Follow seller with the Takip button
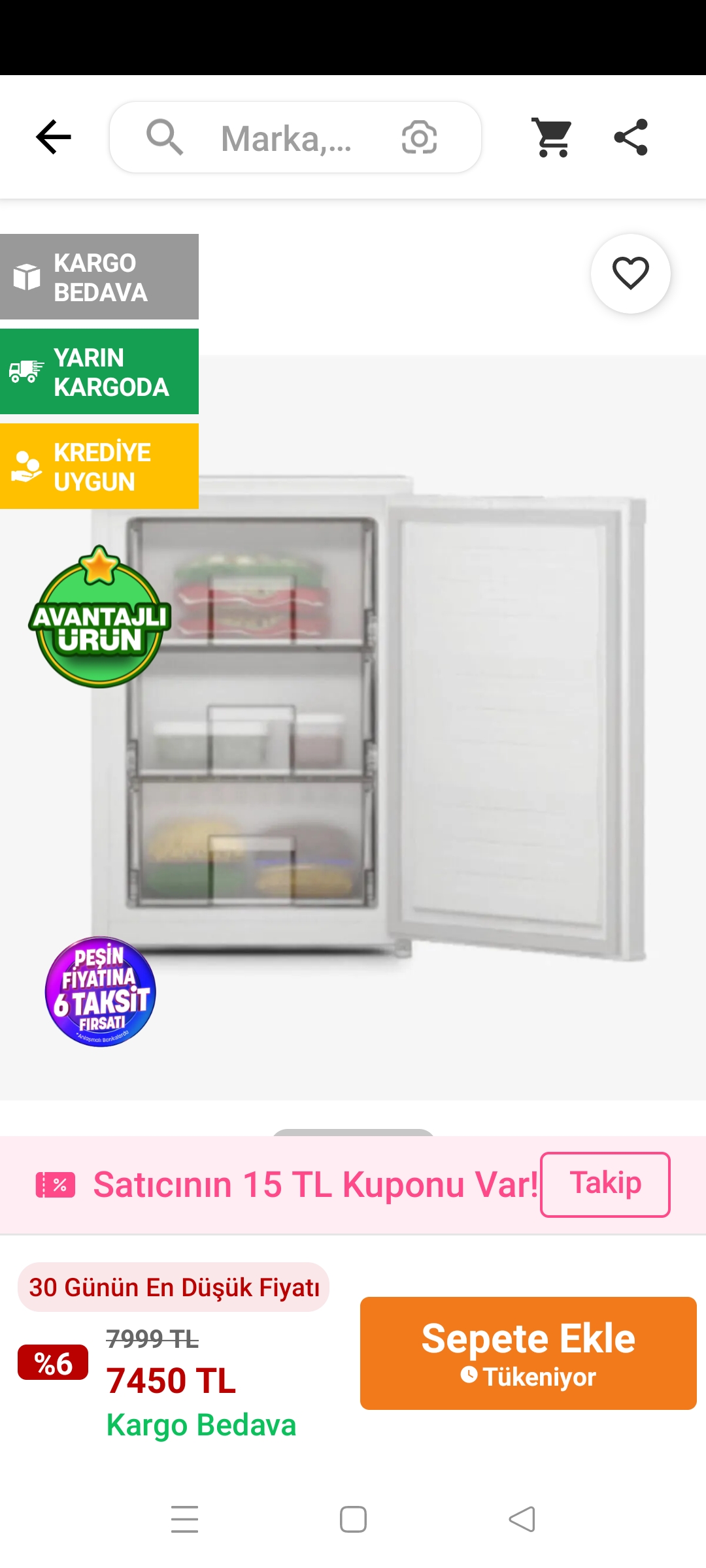This screenshot has height=1568, width=706. 605,1184
